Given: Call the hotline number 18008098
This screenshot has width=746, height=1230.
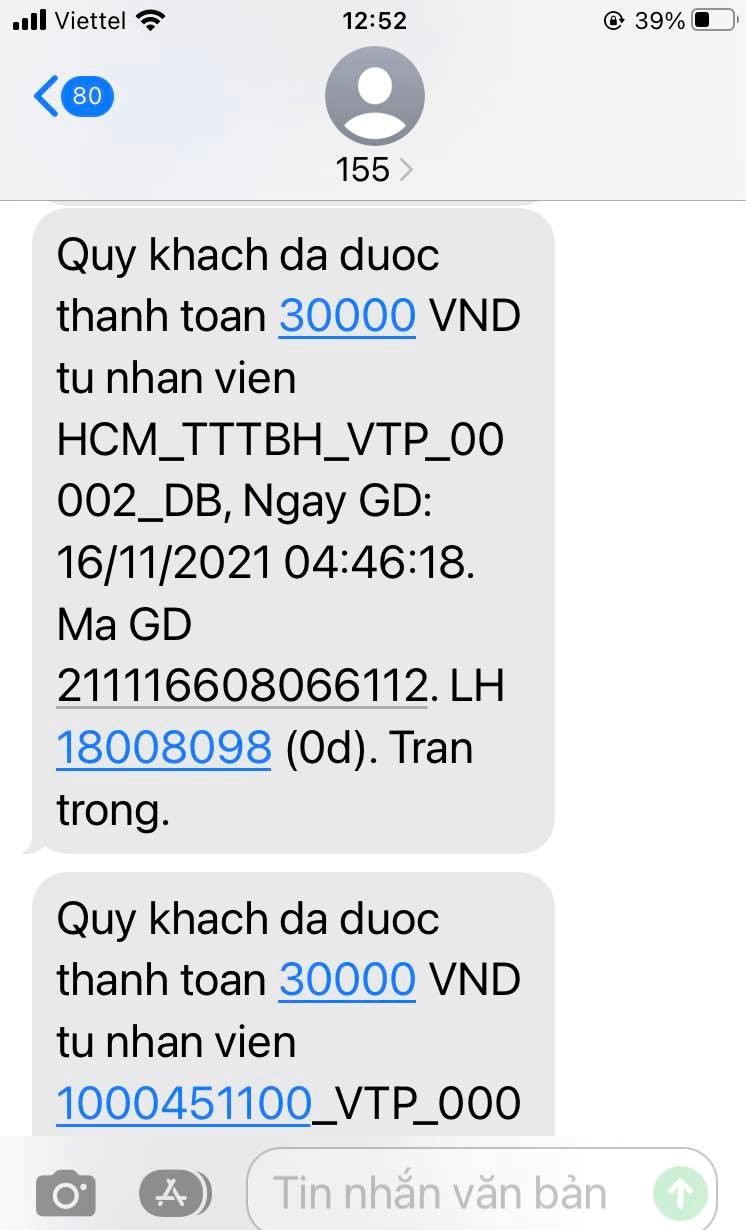Looking at the screenshot, I should 164,748.
